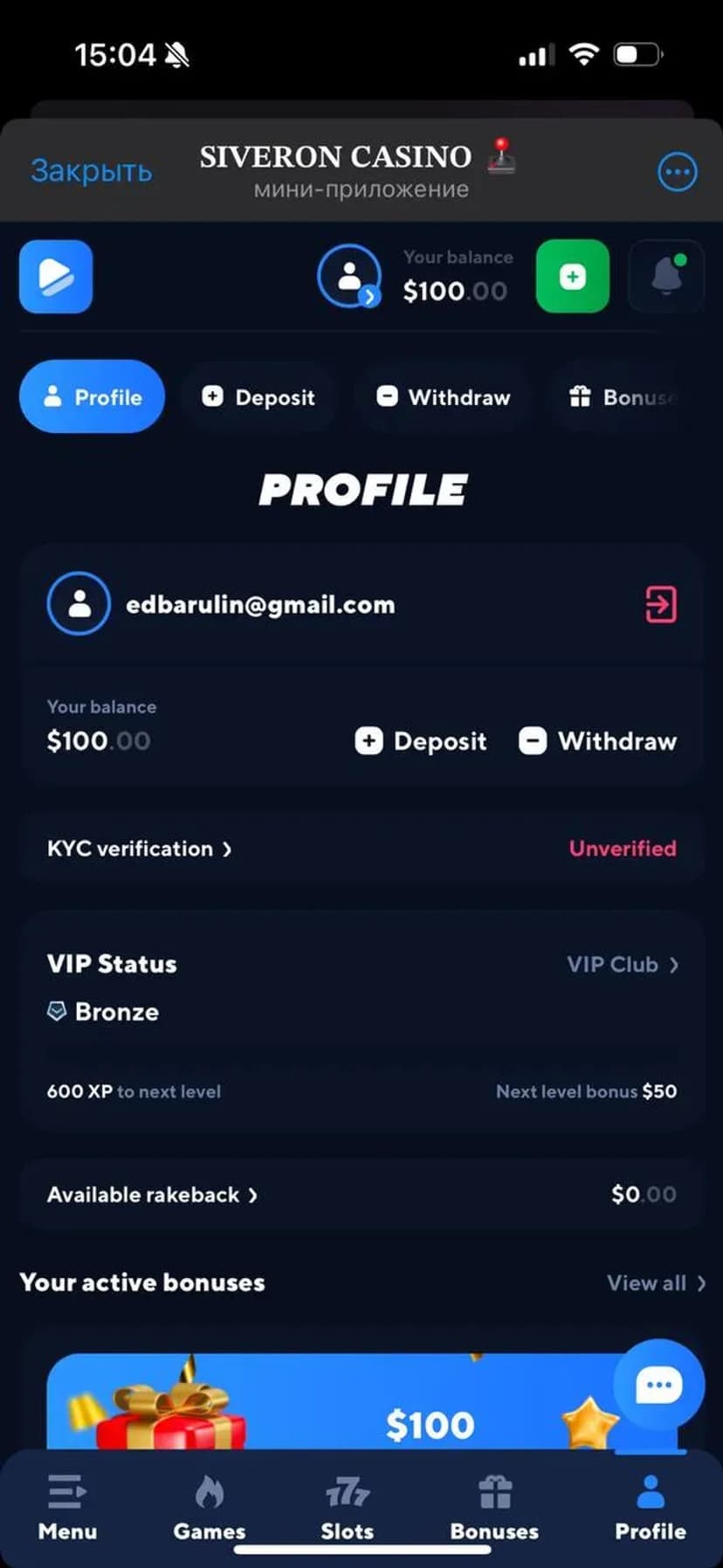This screenshot has width=723, height=1568.
Task: Select the Profile chip at the top
Action: [x=92, y=397]
